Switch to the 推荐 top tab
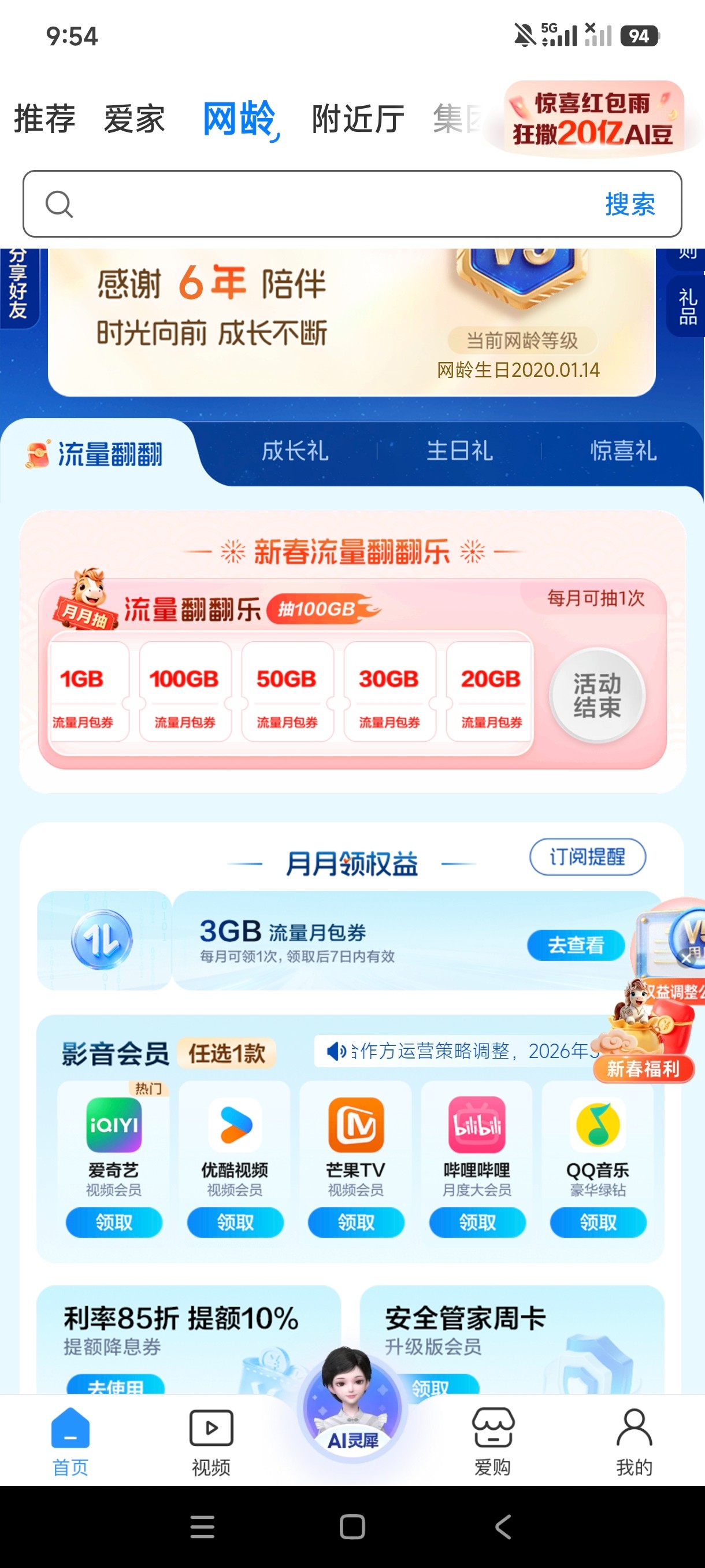This screenshot has height=1568, width=705. pyautogui.click(x=44, y=119)
